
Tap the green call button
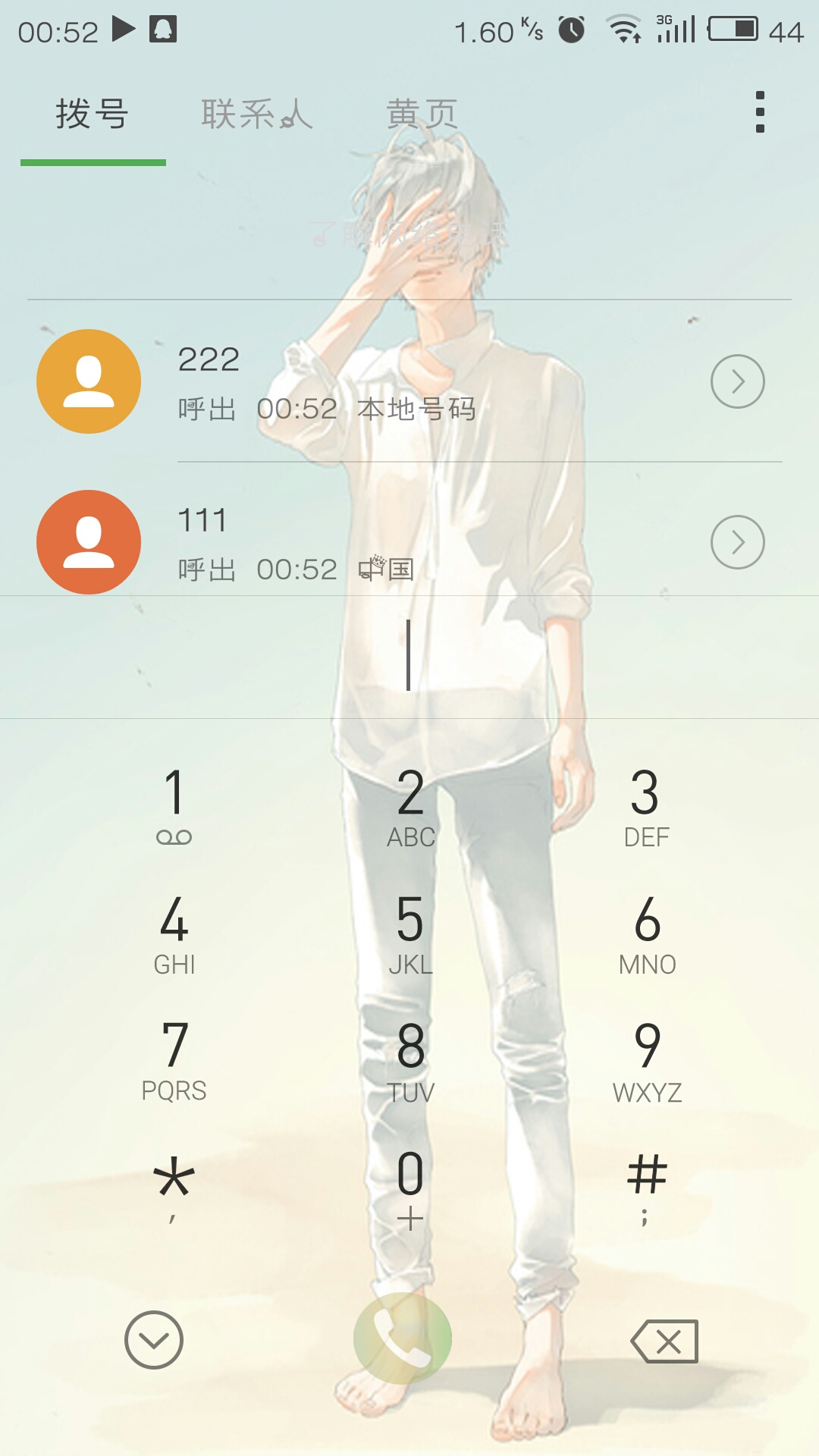(403, 1339)
